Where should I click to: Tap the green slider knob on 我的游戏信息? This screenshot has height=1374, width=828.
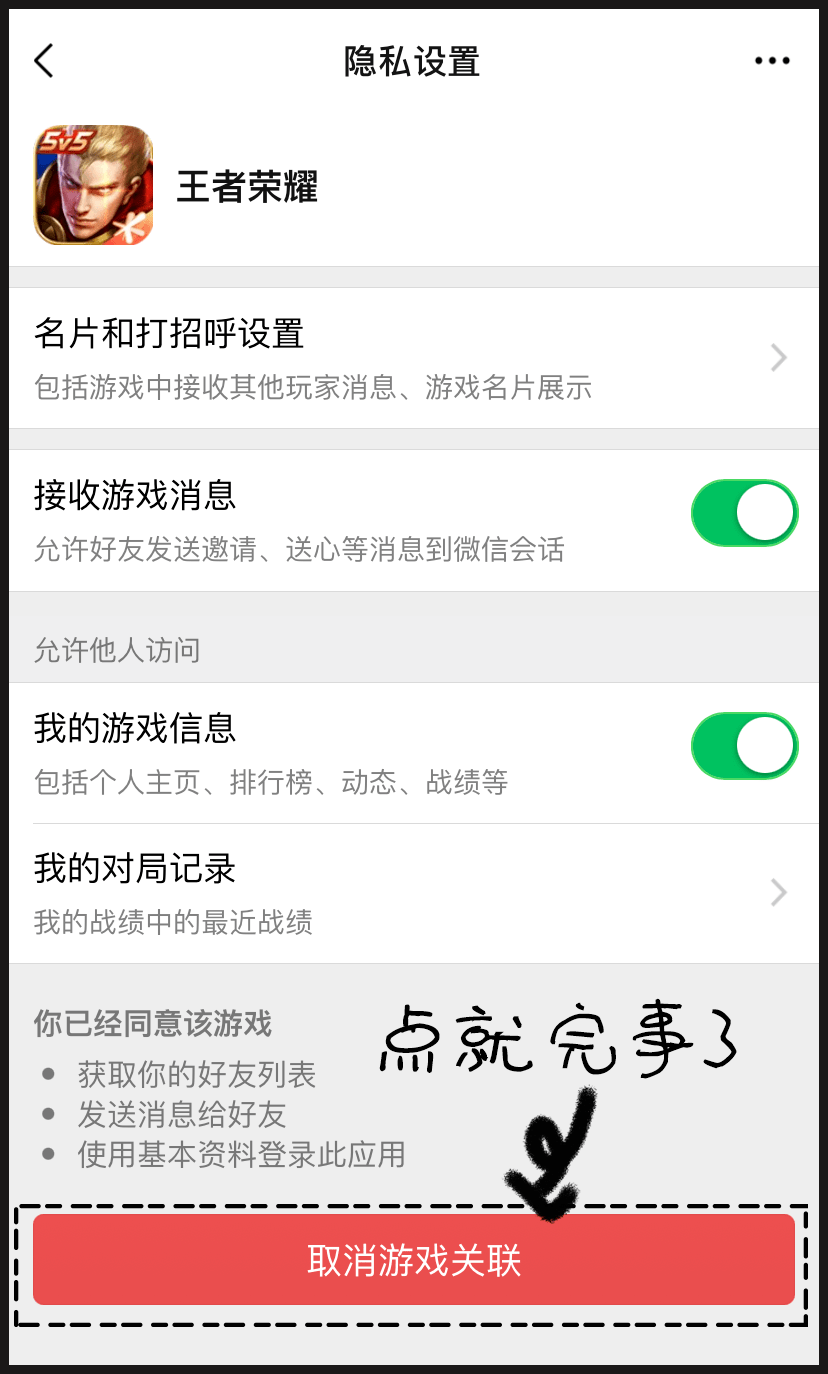766,745
